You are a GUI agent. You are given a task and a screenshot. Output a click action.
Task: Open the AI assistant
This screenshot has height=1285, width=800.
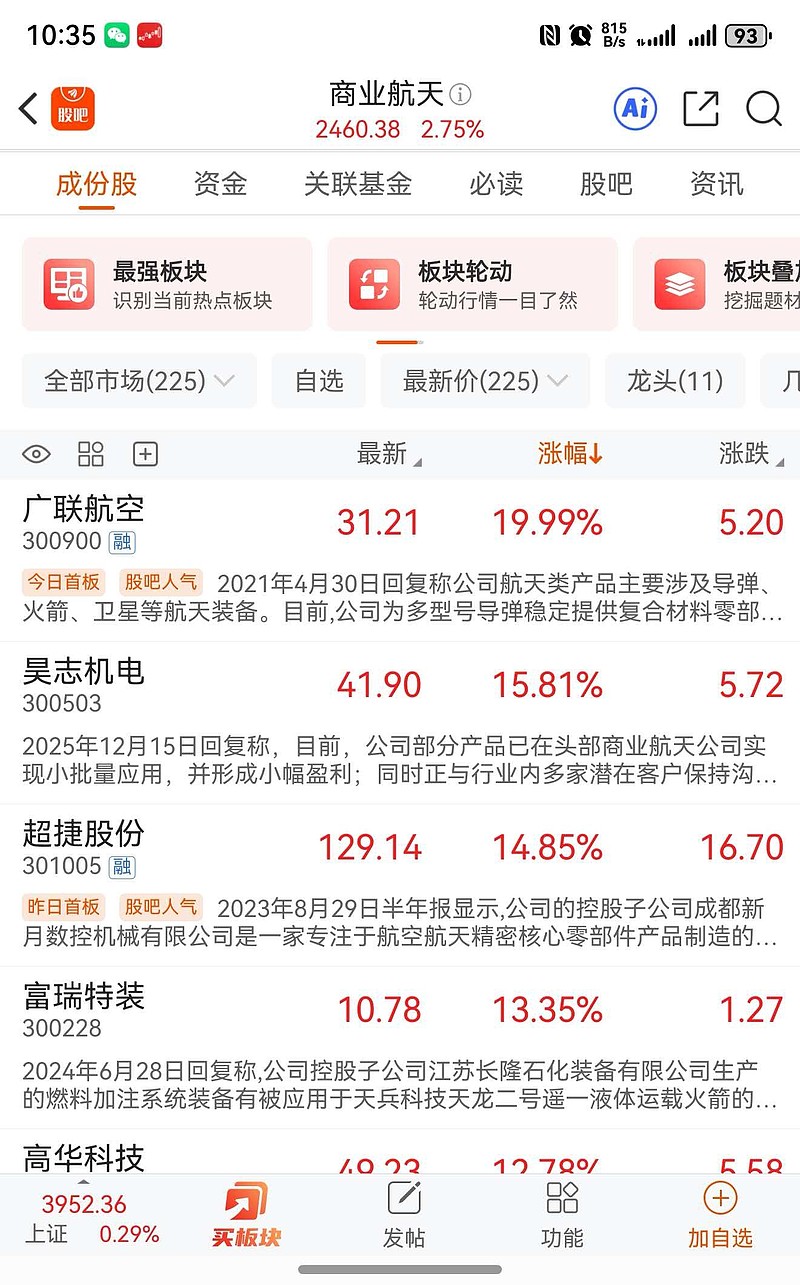click(635, 109)
